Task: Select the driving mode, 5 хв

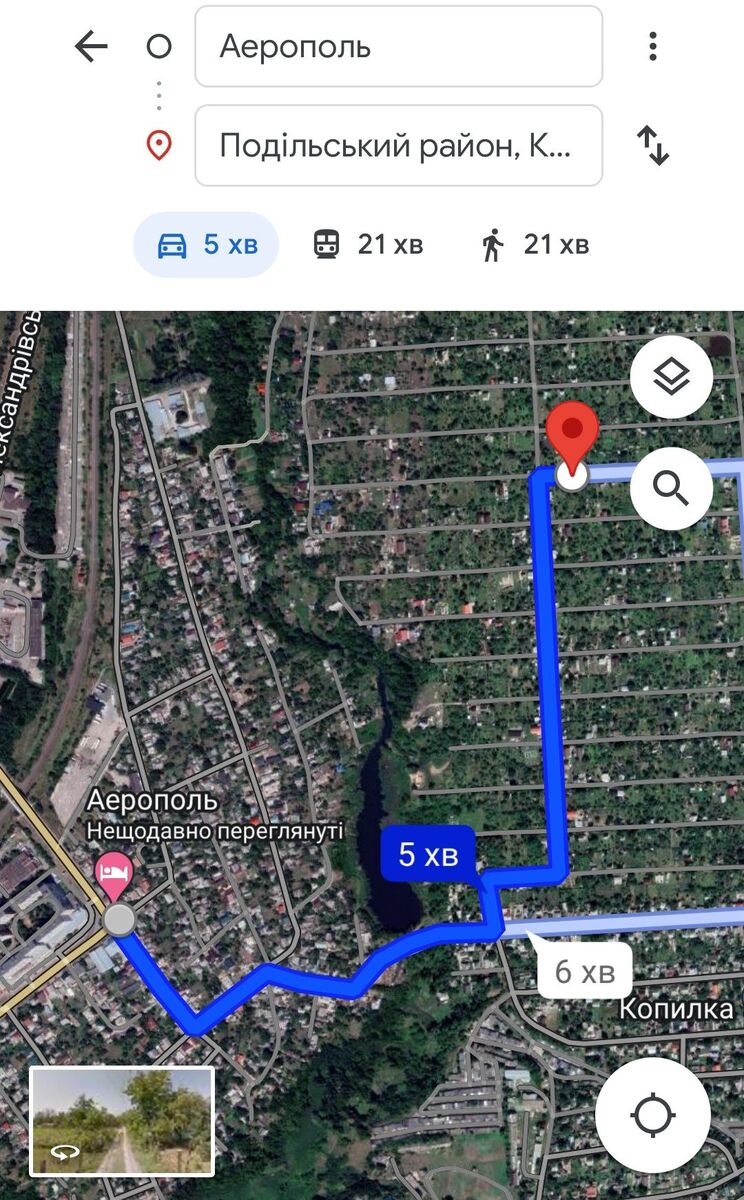Action: coord(206,244)
